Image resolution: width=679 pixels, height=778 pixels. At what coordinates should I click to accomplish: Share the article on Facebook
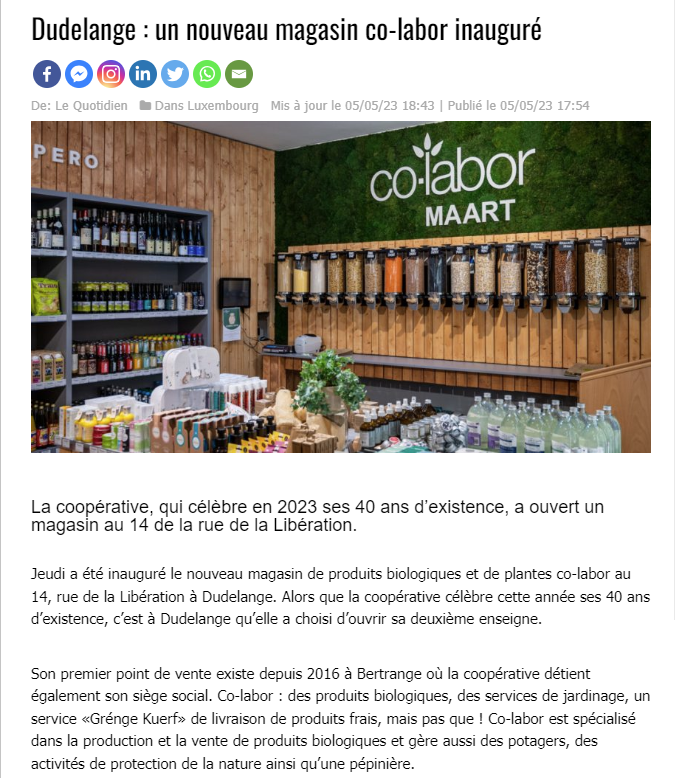[47, 74]
